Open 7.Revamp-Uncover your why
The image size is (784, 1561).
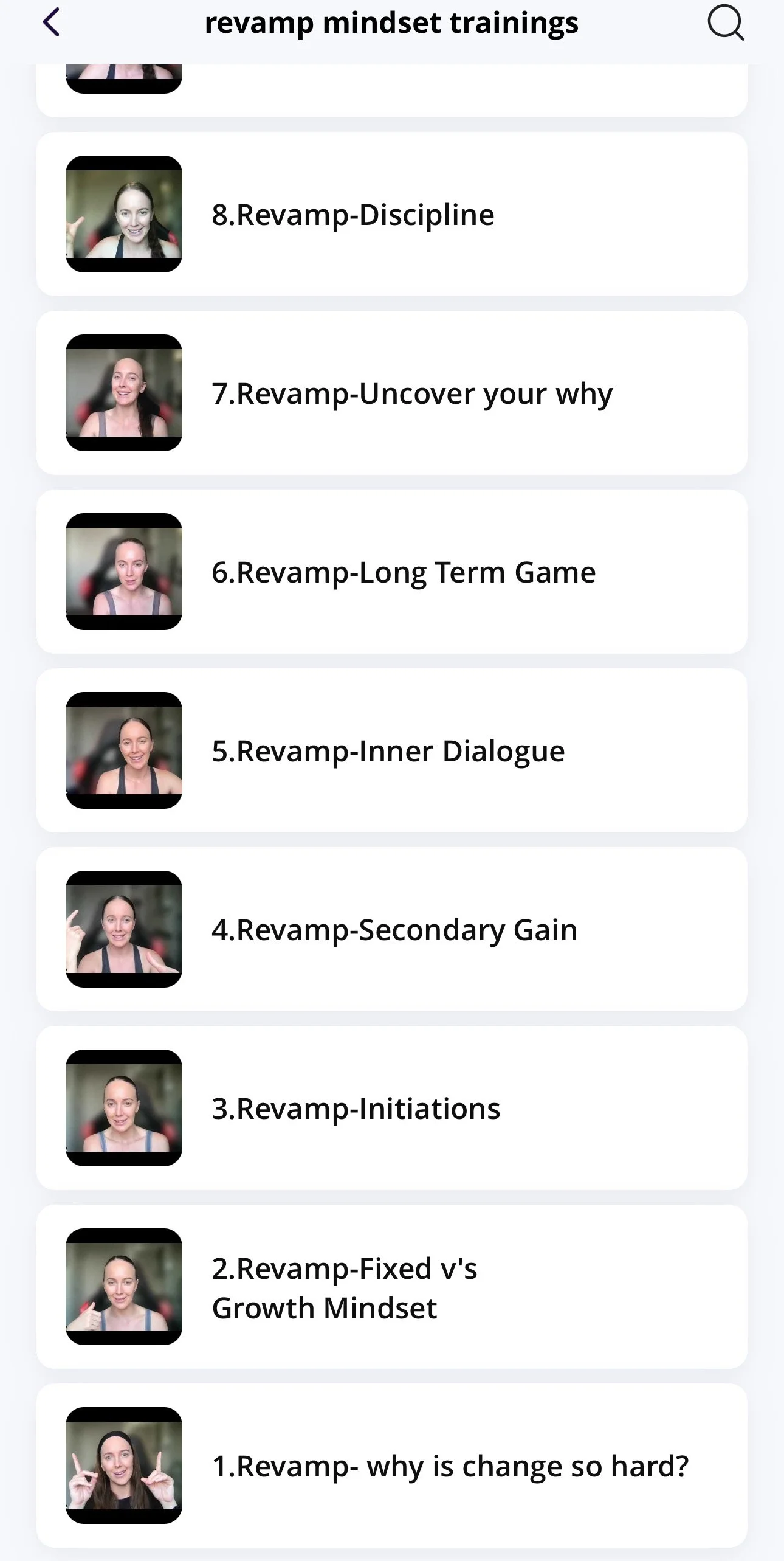click(x=392, y=393)
